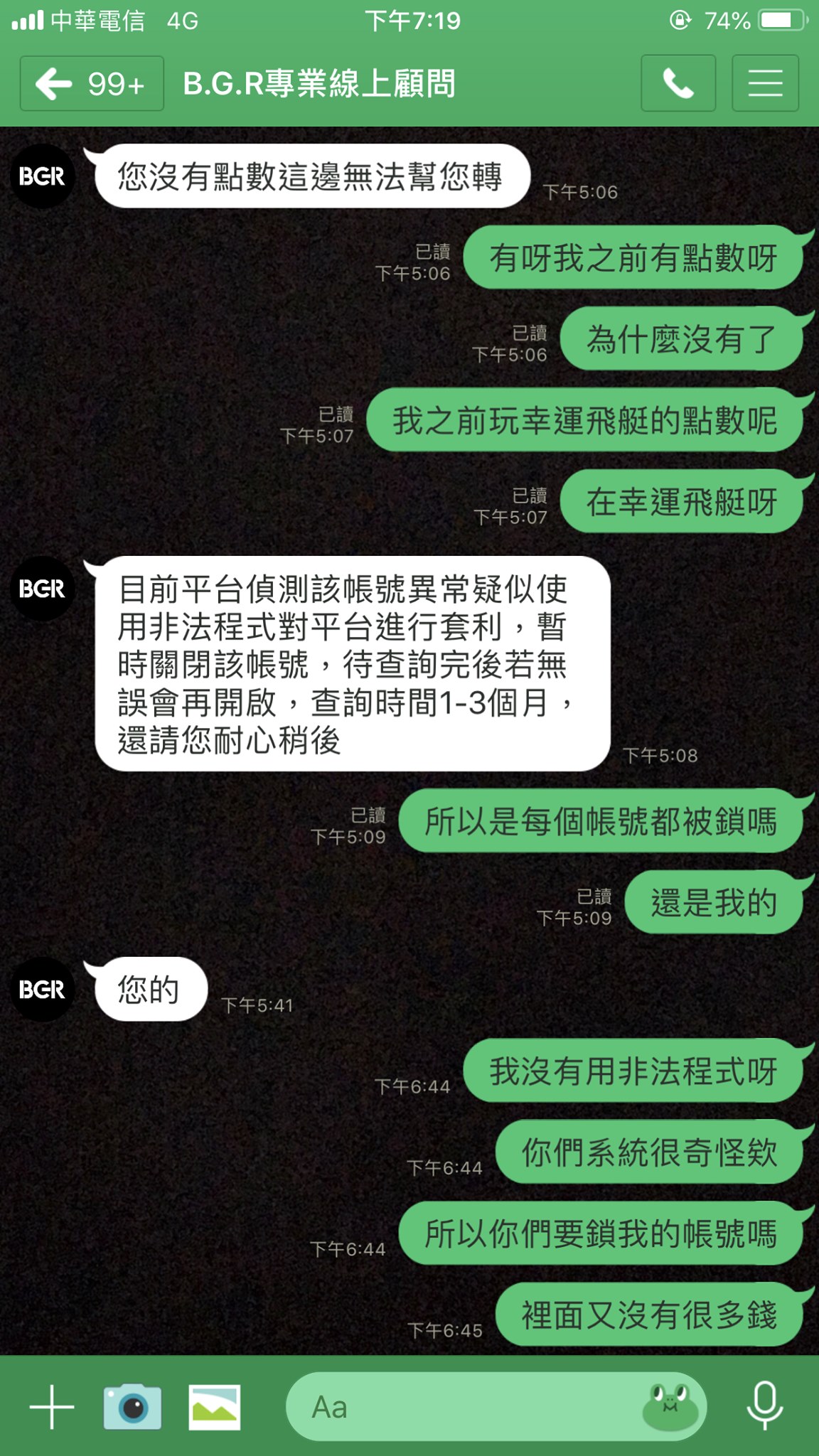The width and height of the screenshot is (819, 1456).
Task: Open the photo gallery picker
Action: click(214, 1406)
